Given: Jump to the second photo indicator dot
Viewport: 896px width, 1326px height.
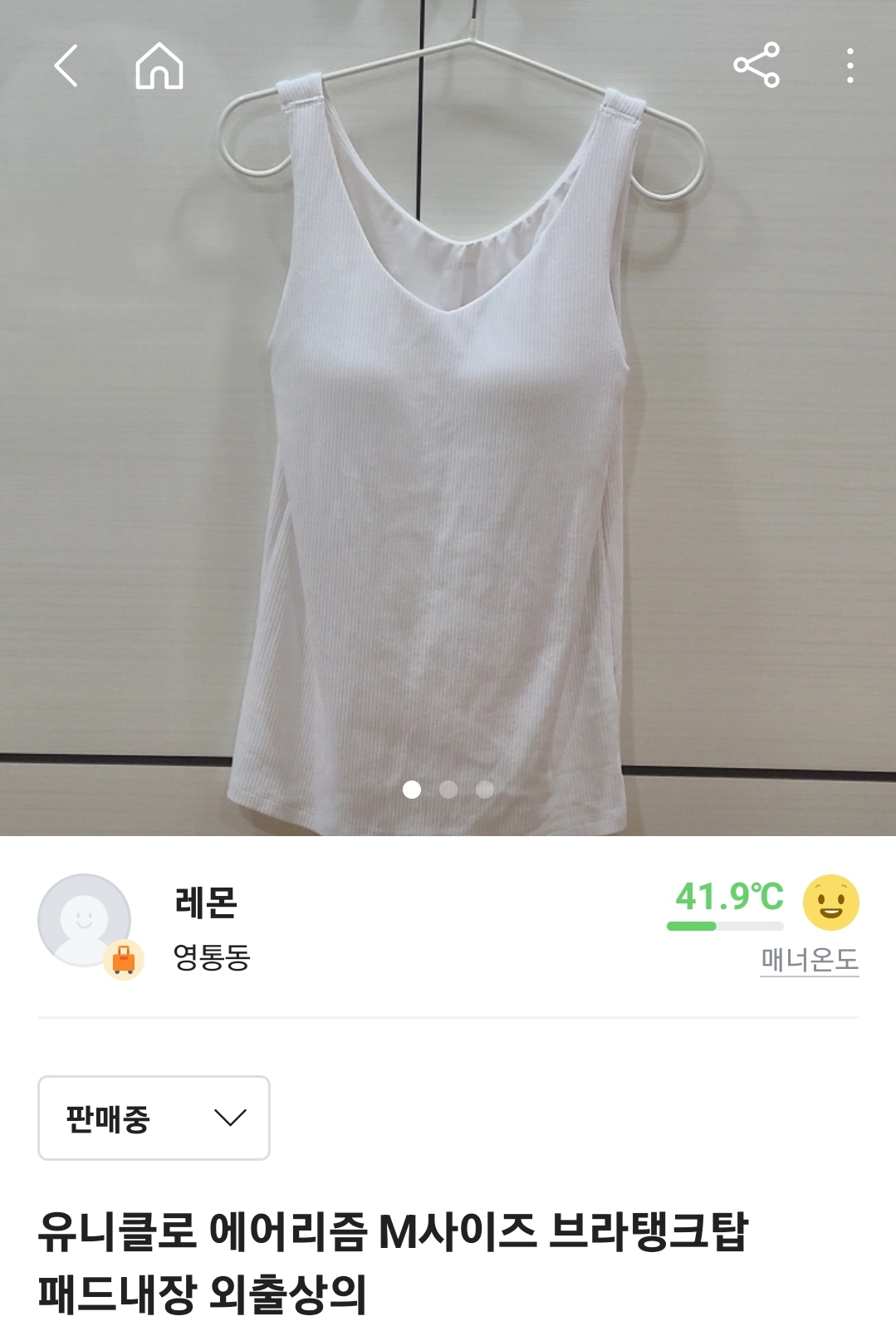Looking at the screenshot, I should point(448,790).
